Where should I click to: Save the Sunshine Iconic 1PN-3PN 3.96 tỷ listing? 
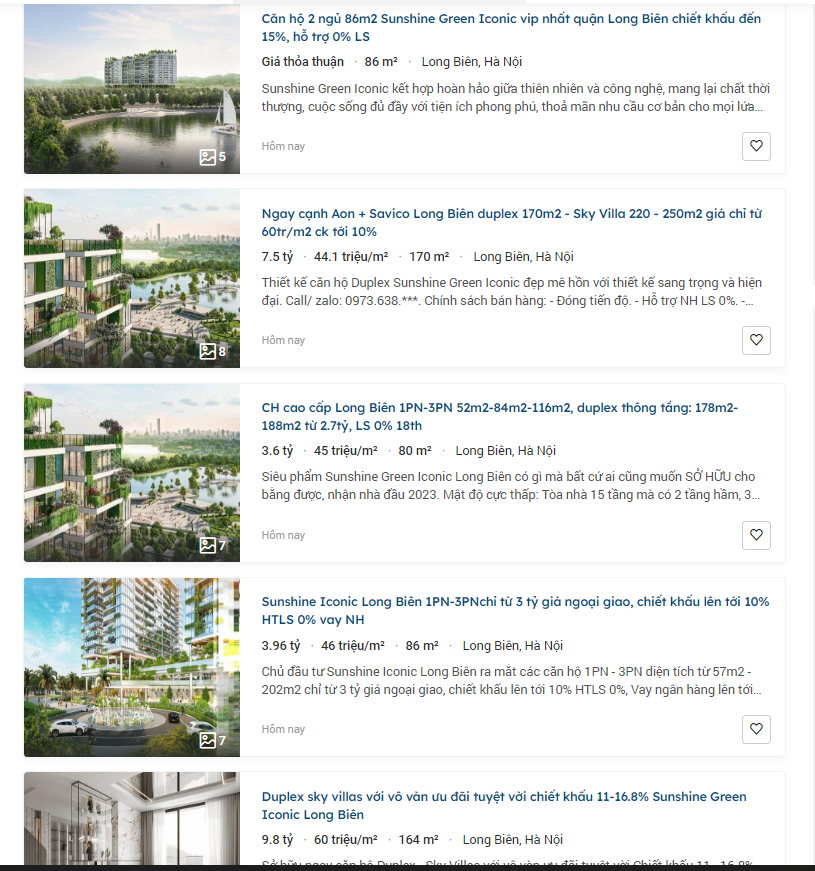756,729
